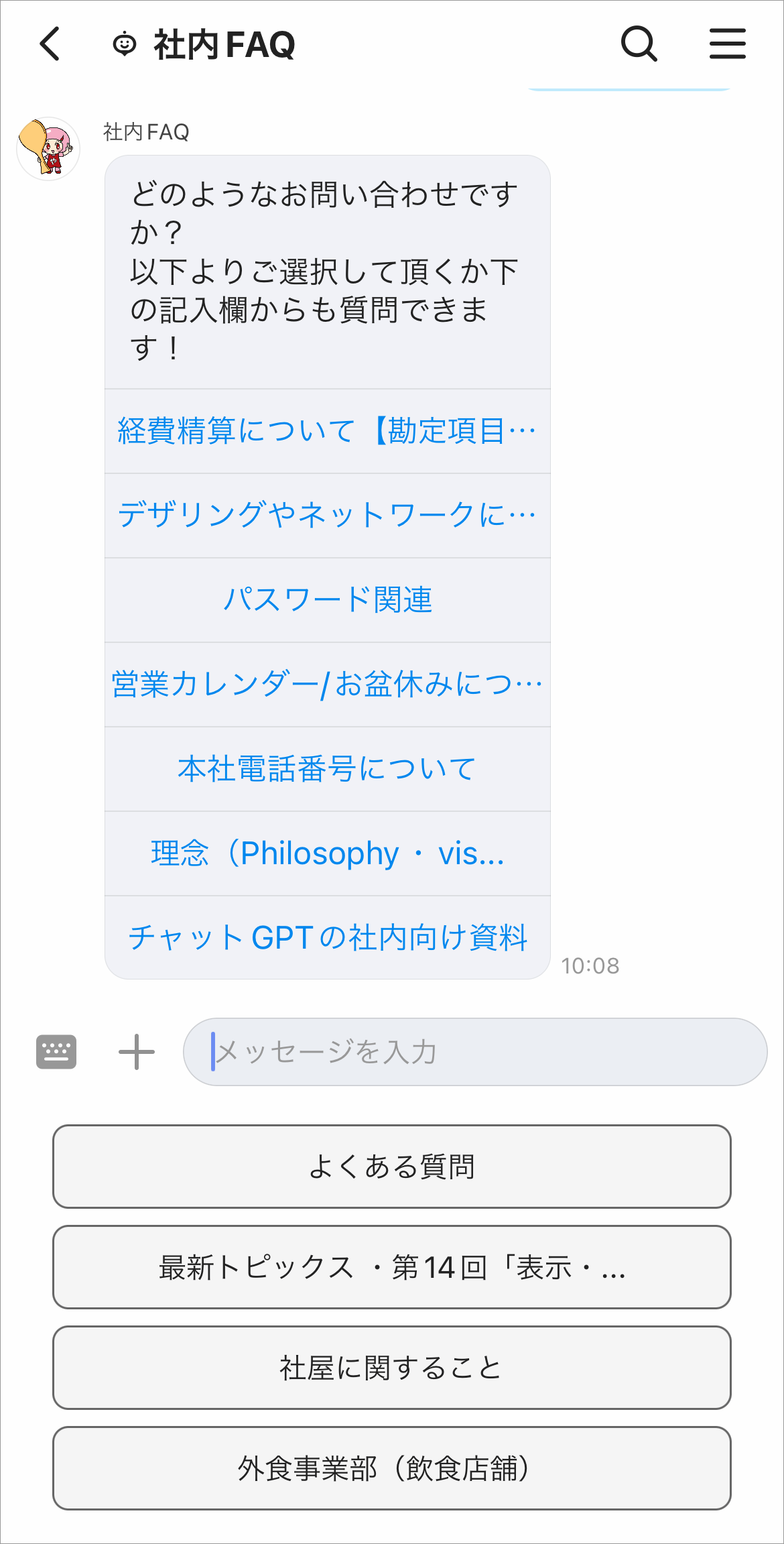Tap 本社電話番号について
Viewport: 784px width, 1544px height.
(x=327, y=769)
